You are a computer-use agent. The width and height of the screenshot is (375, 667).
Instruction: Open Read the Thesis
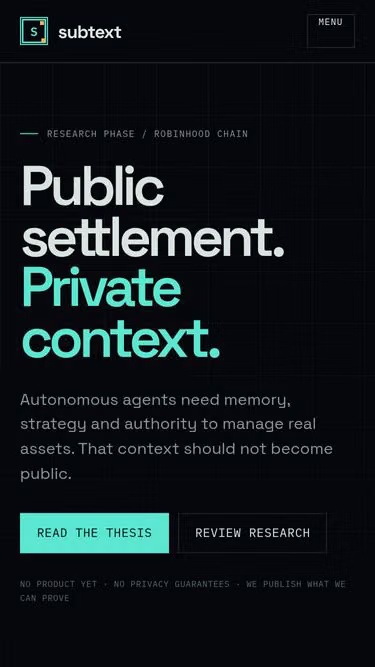[x=94, y=533]
